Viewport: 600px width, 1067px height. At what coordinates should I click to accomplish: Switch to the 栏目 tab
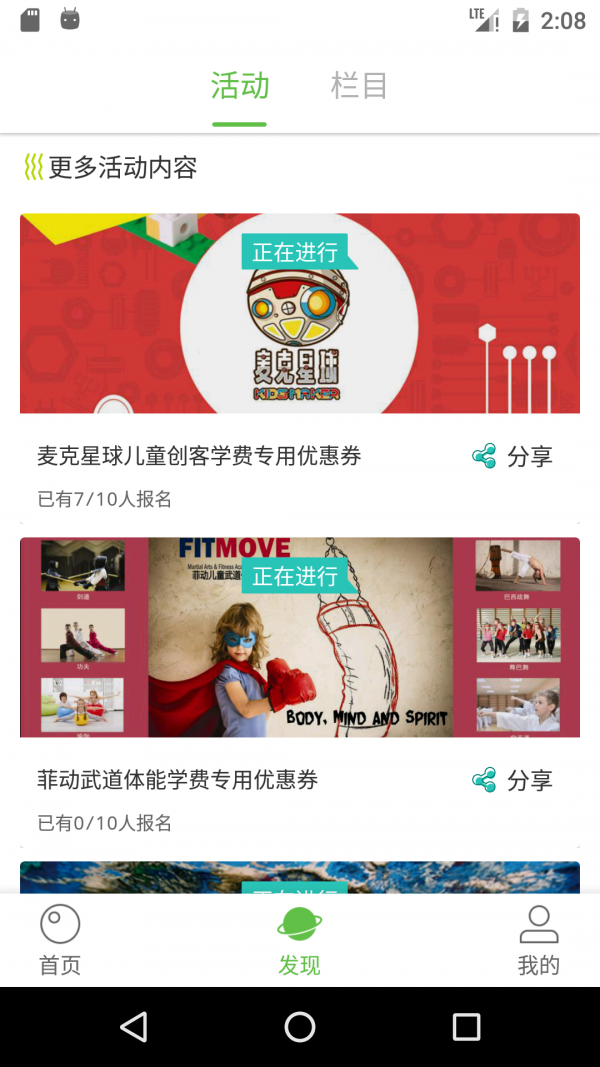pos(359,86)
